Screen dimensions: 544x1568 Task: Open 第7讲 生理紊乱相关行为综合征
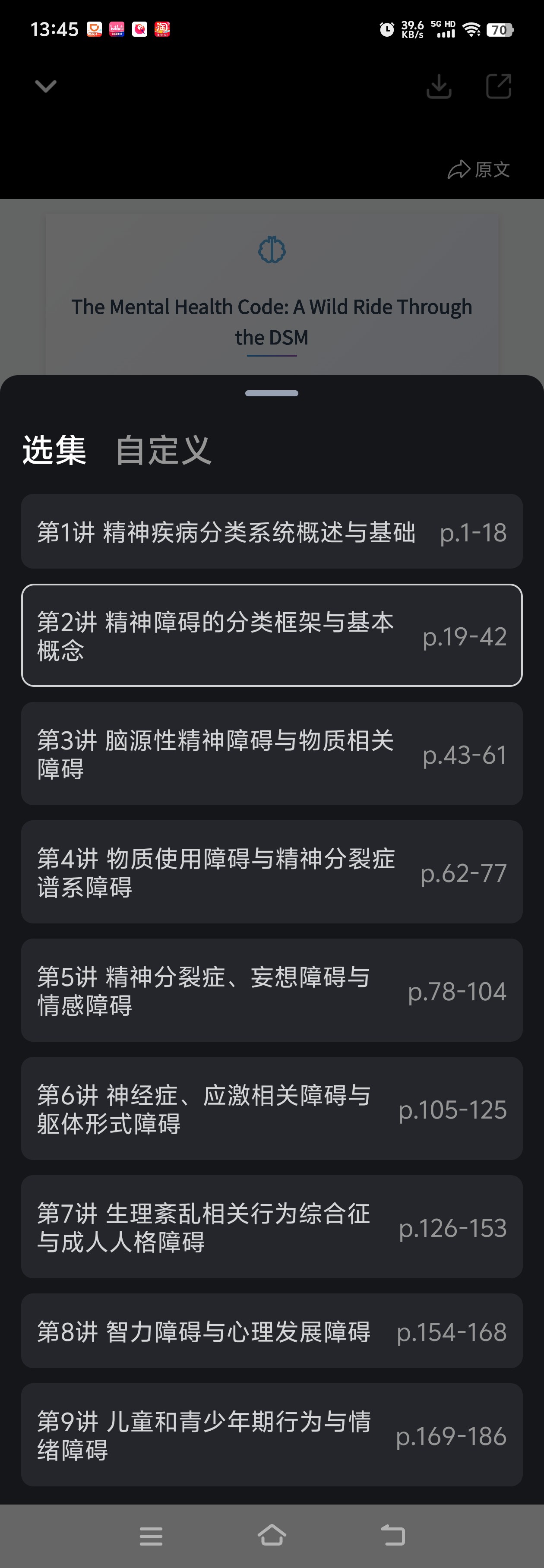point(272,1227)
